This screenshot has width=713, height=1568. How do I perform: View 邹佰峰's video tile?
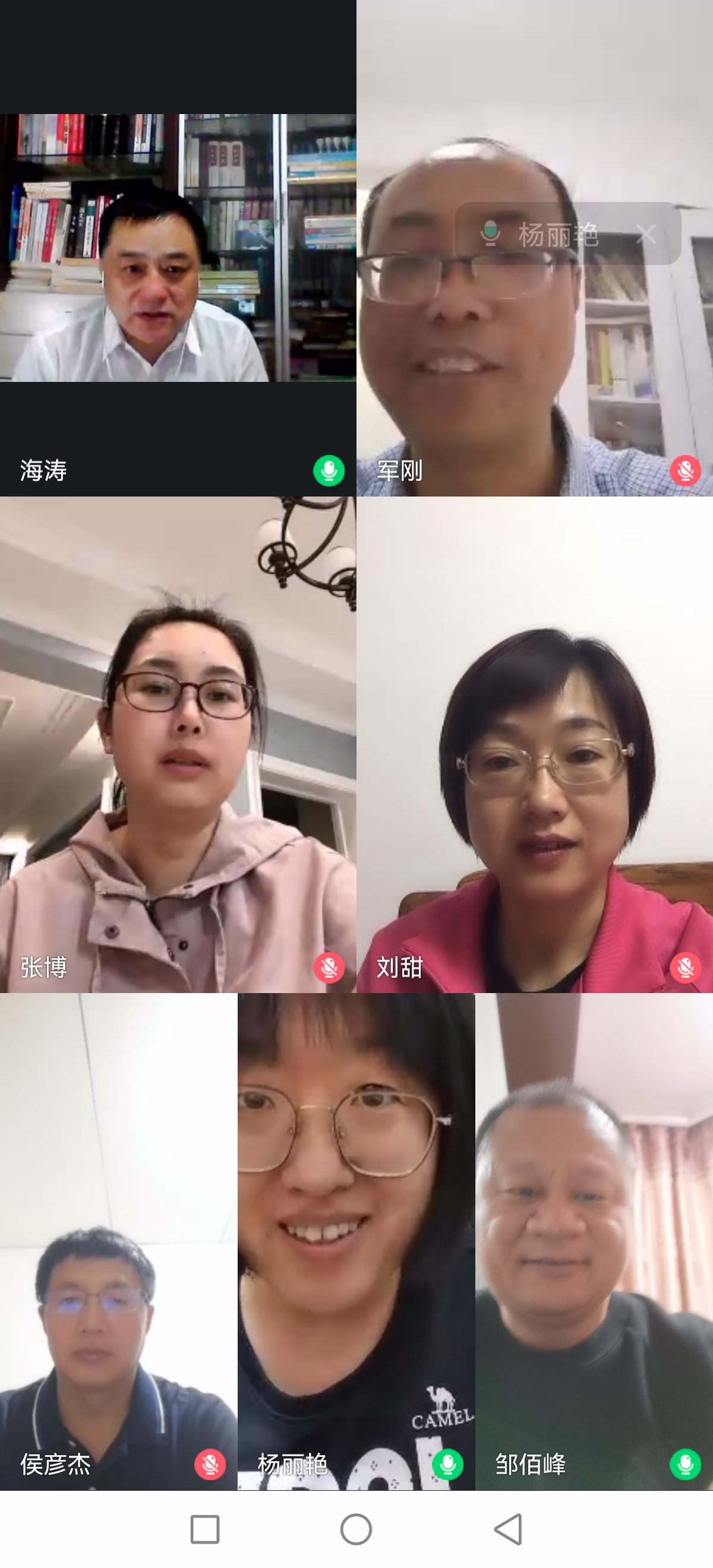tap(594, 1242)
